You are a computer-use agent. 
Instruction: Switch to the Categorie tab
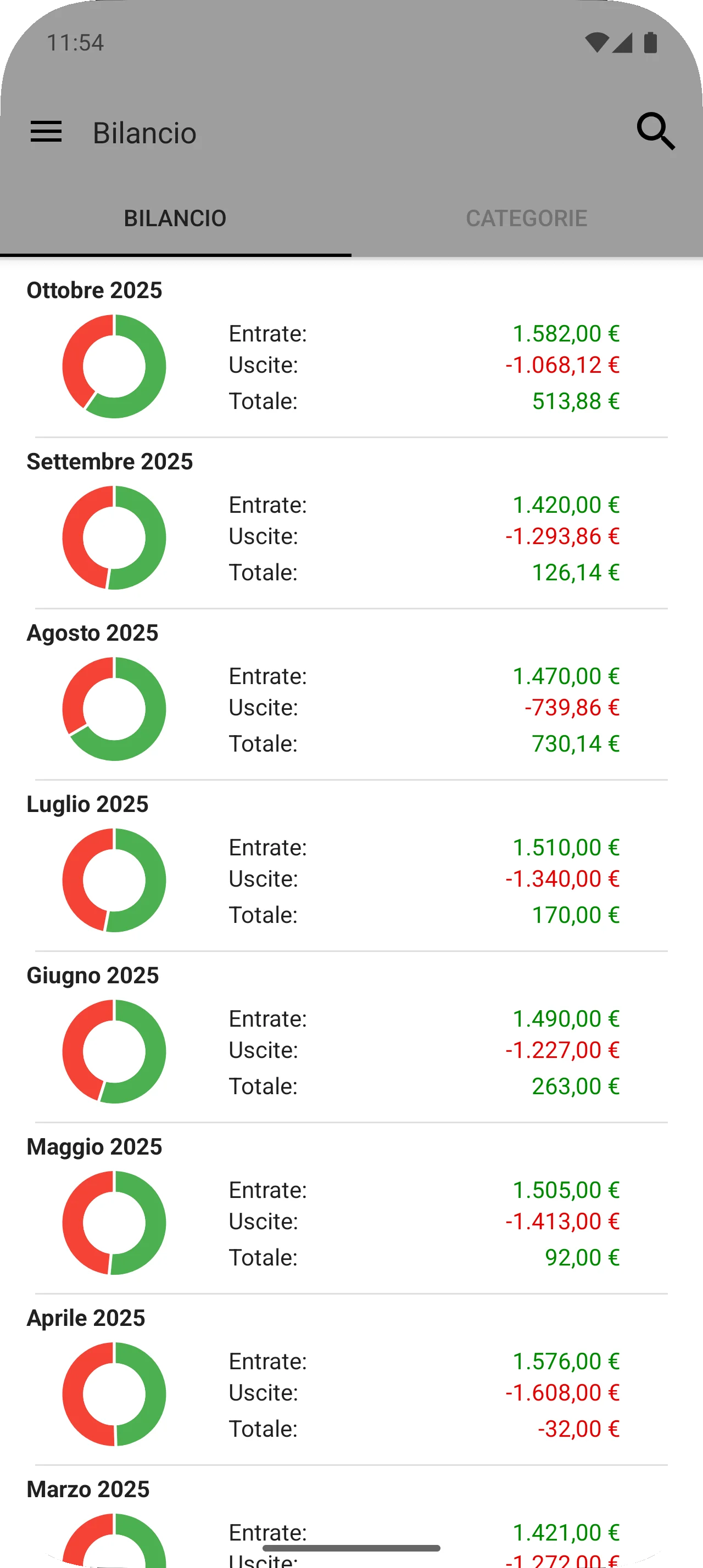527,218
